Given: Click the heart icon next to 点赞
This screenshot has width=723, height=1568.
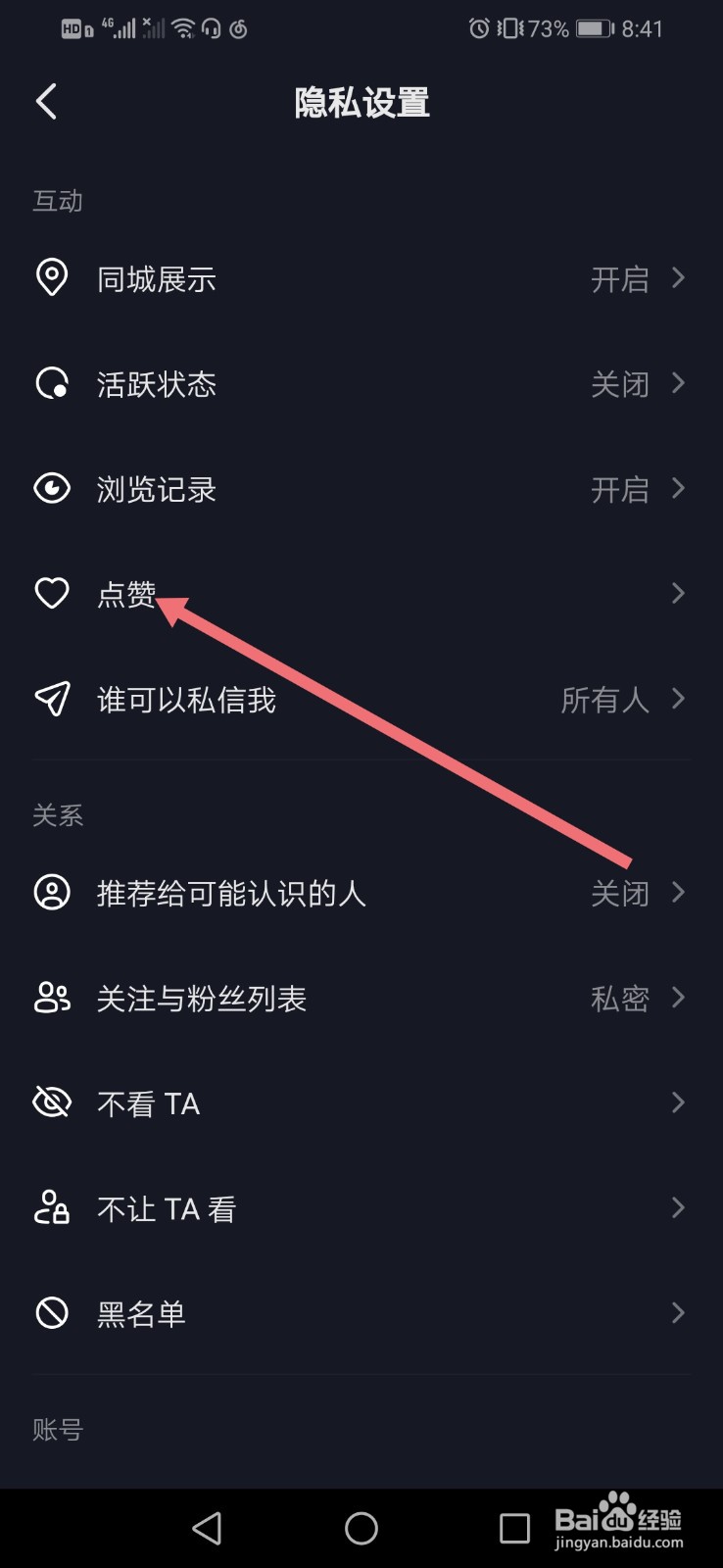Looking at the screenshot, I should tap(52, 593).
